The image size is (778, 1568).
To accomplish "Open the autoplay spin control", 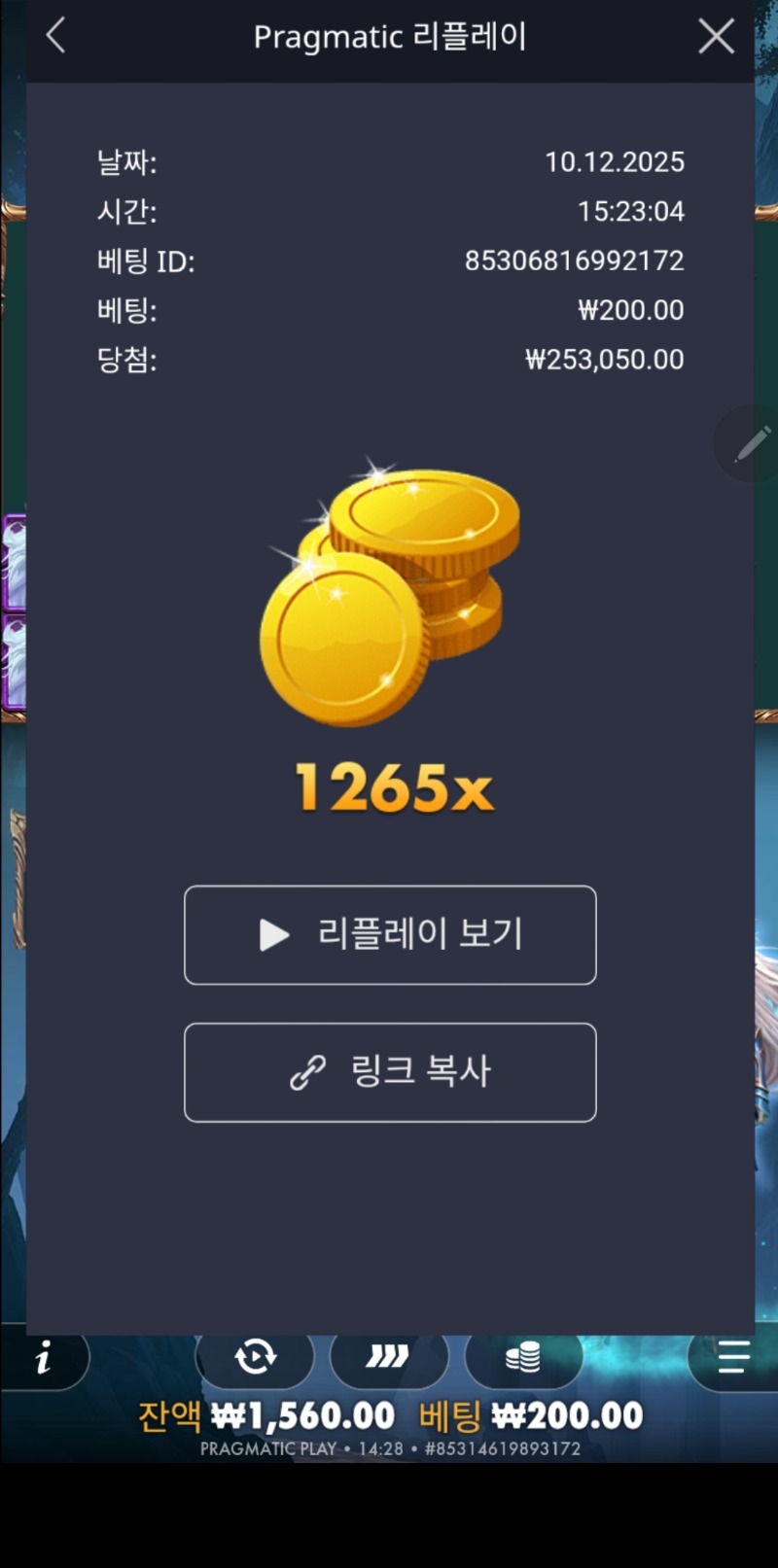I will 256,1356.
